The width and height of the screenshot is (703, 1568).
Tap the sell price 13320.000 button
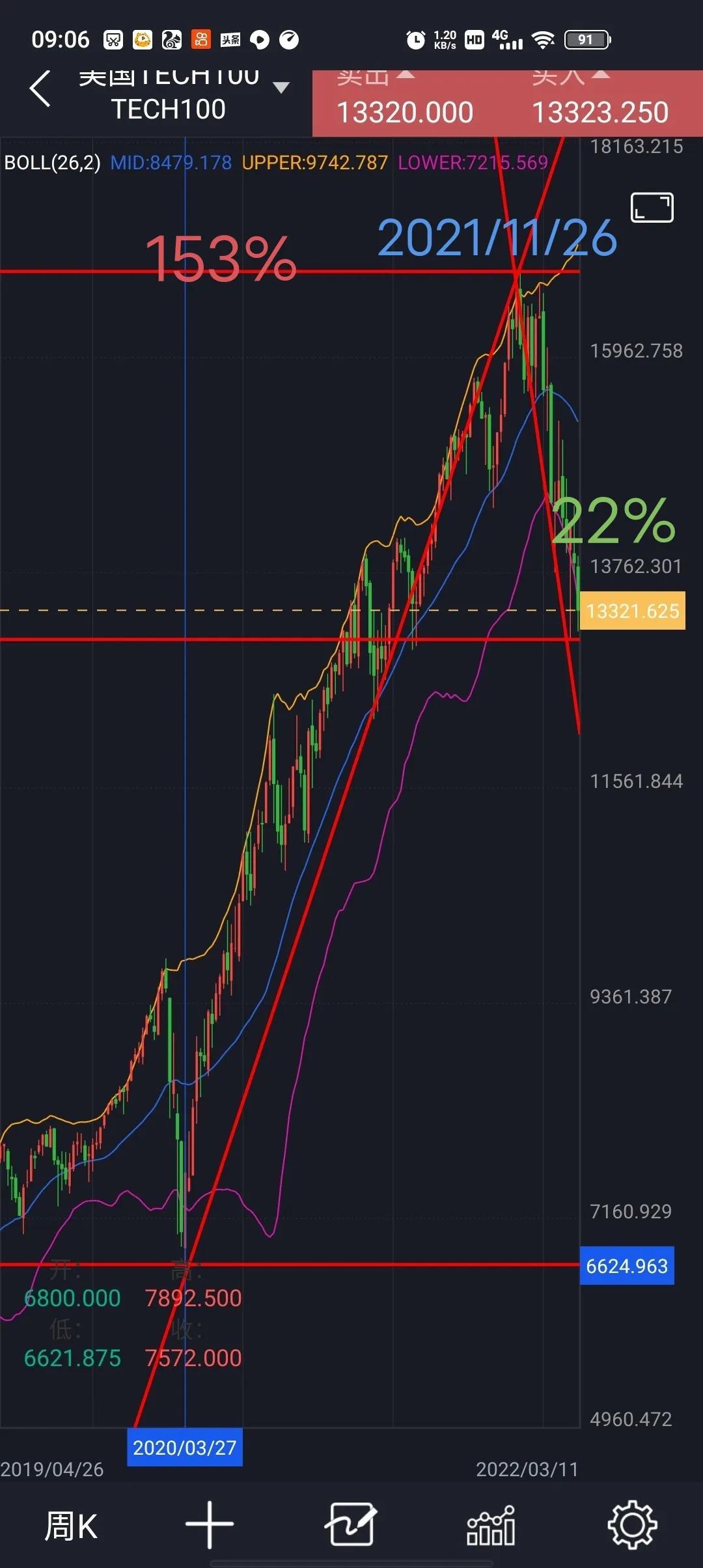(405, 104)
